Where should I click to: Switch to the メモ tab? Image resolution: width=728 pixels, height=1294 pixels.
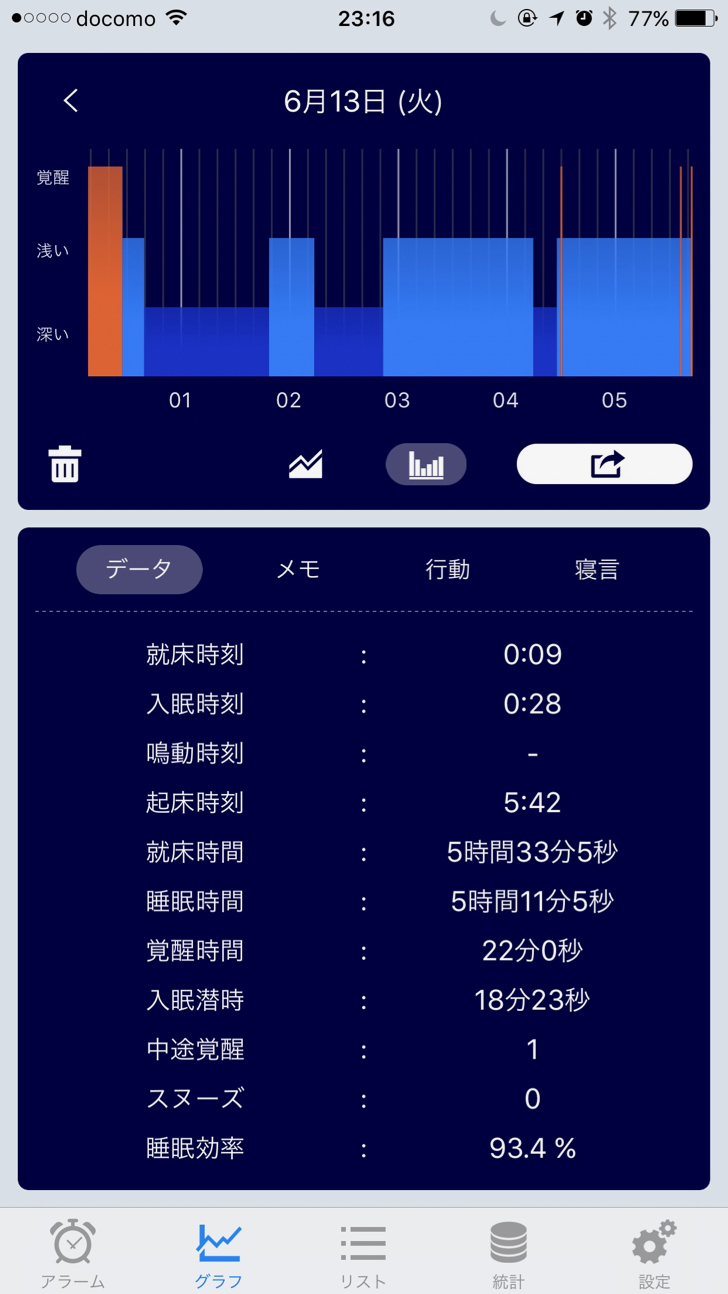[298, 569]
